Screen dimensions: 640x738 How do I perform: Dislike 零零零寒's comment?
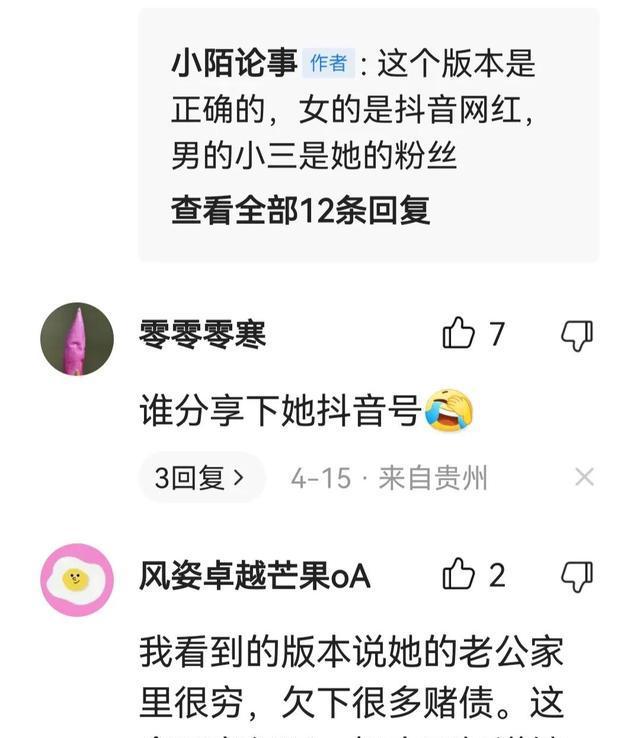[577, 334]
